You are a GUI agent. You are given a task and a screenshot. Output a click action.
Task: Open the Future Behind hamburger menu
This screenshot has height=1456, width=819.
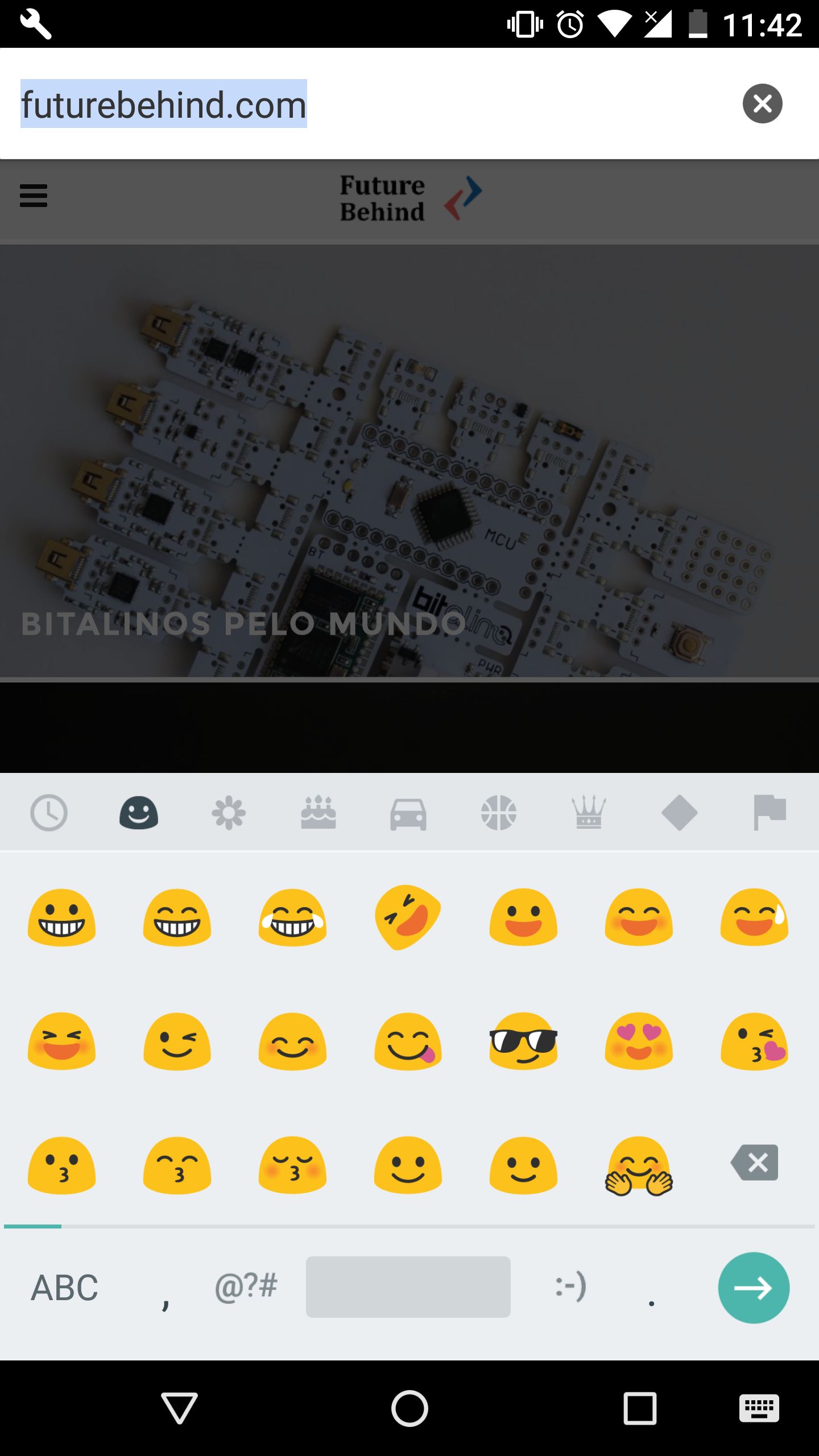pyautogui.click(x=33, y=196)
